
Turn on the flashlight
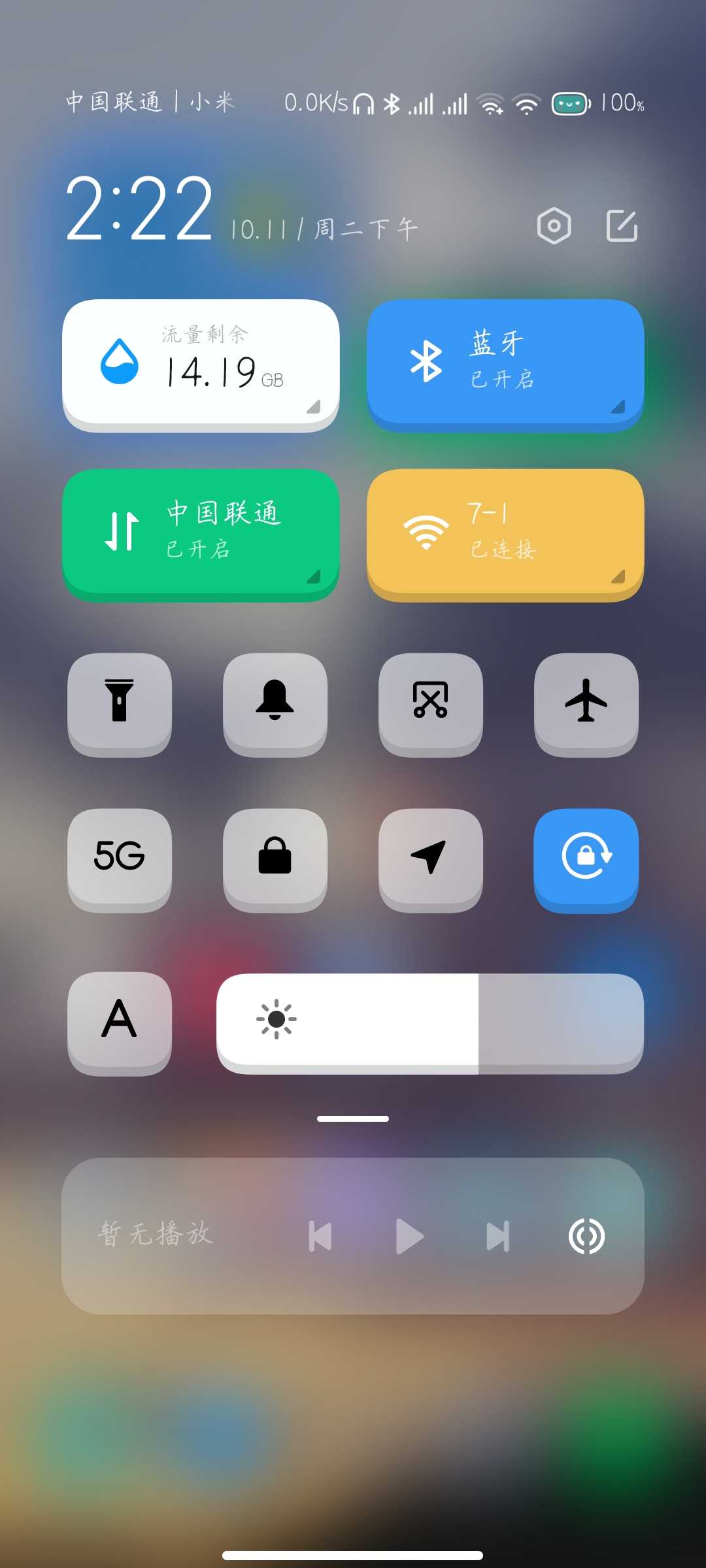120,702
